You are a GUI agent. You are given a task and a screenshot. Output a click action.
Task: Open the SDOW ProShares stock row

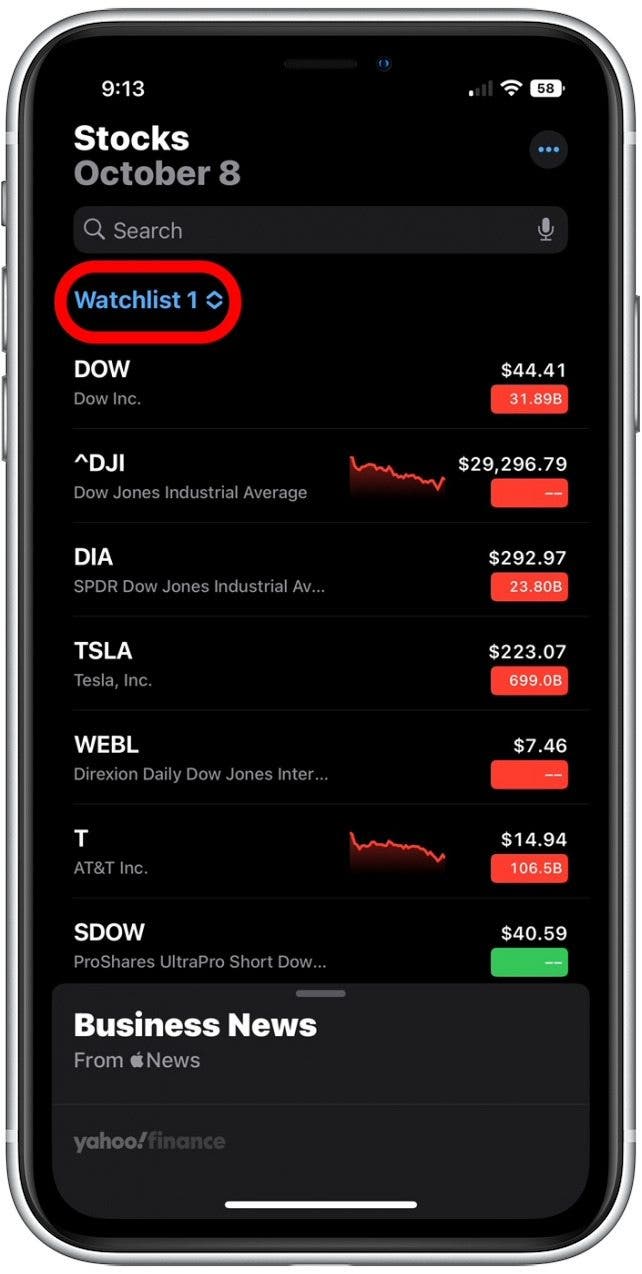click(250, 946)
